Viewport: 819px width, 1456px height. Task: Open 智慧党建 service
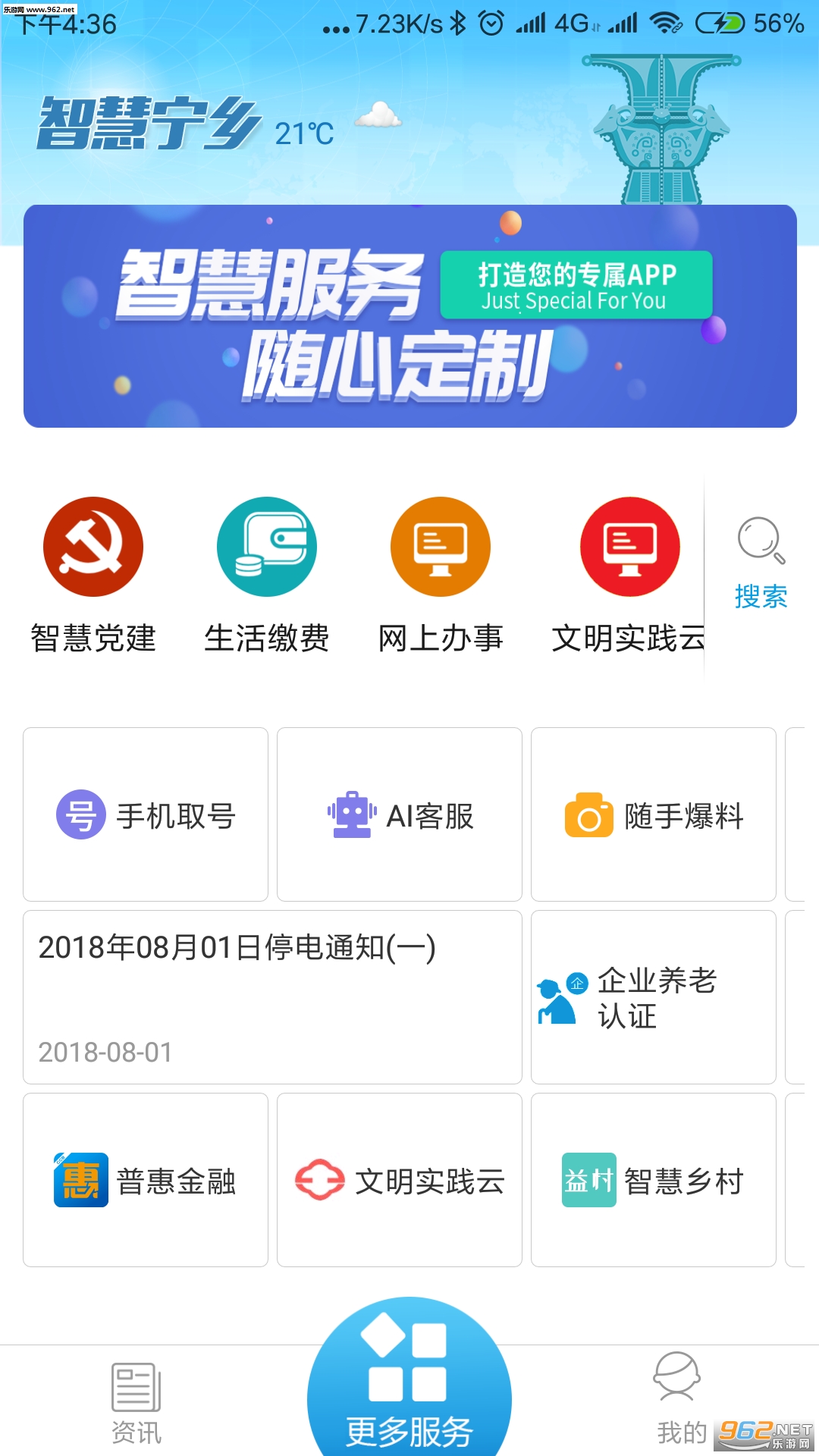[x=93, y=547]
